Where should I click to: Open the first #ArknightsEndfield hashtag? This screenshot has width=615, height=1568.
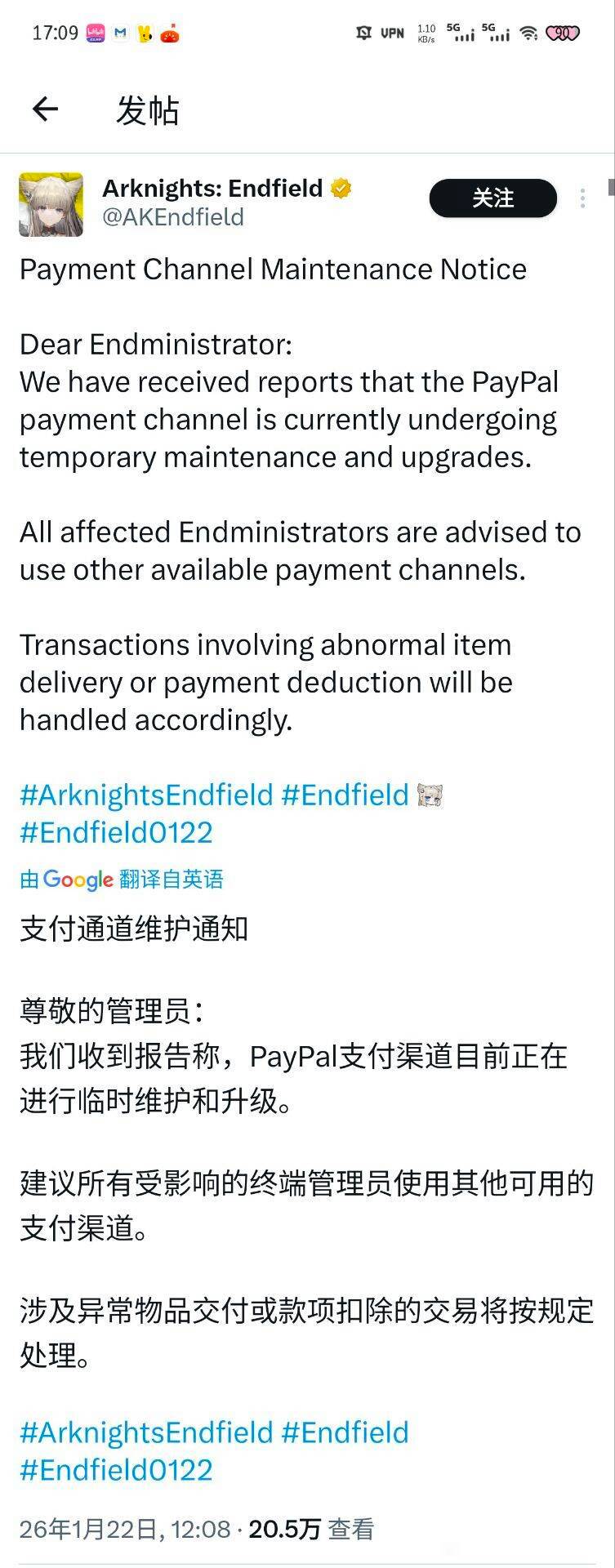tap(146, 795)
